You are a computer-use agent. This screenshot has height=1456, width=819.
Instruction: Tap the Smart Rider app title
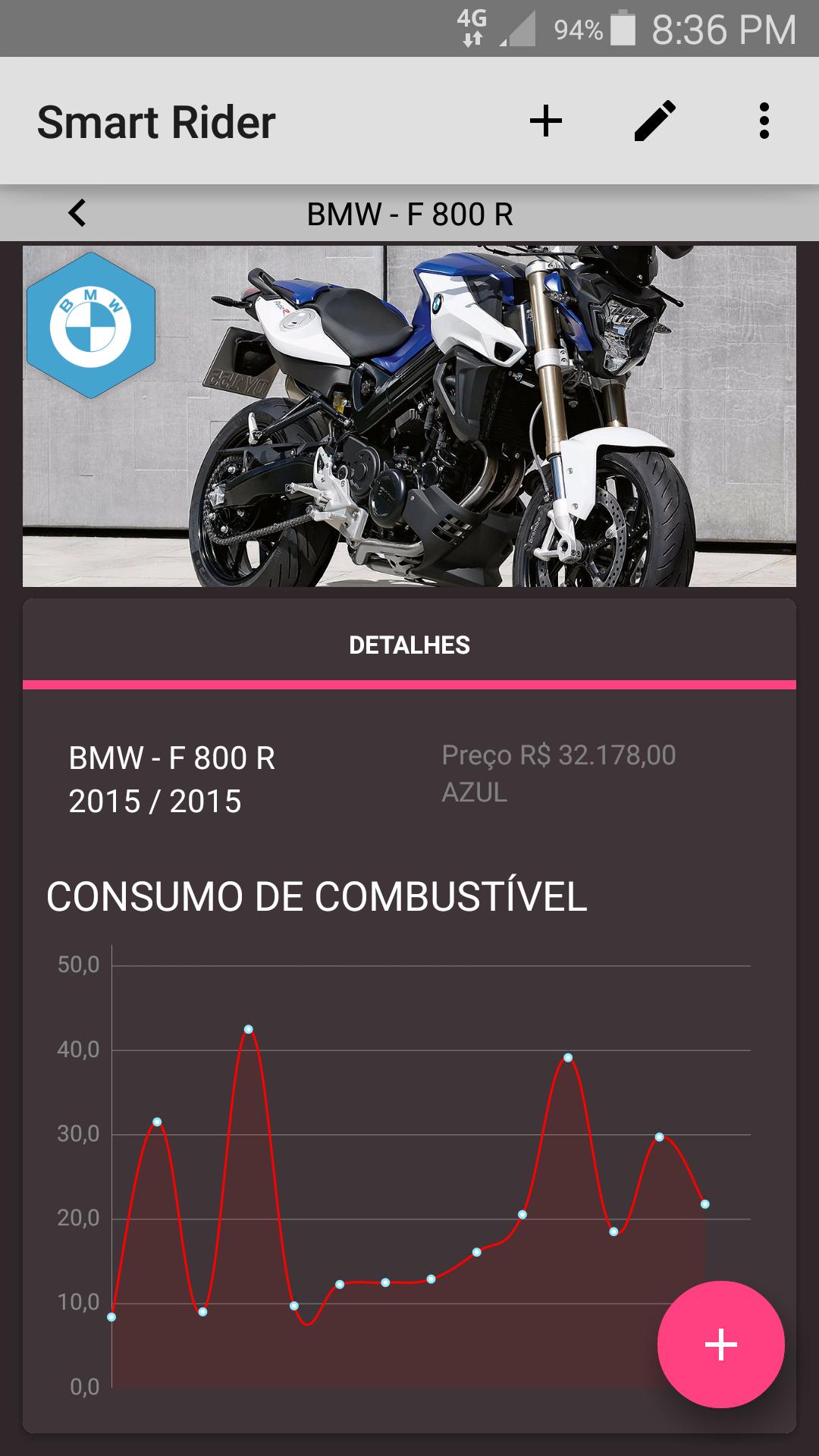155,121
